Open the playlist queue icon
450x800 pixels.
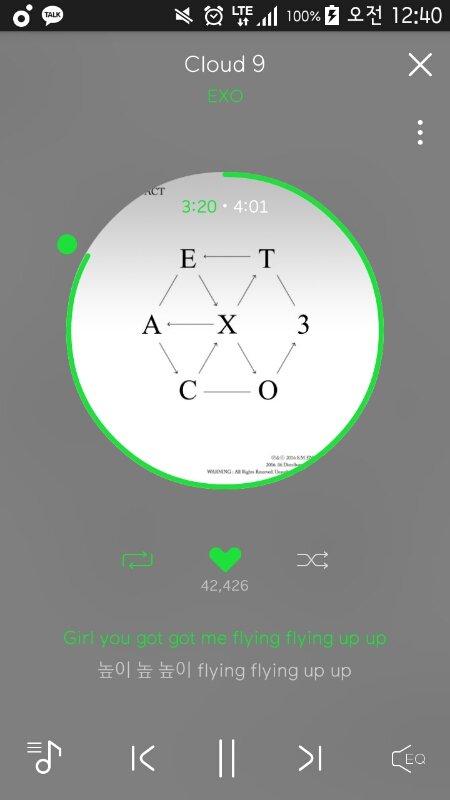[44, 757]
